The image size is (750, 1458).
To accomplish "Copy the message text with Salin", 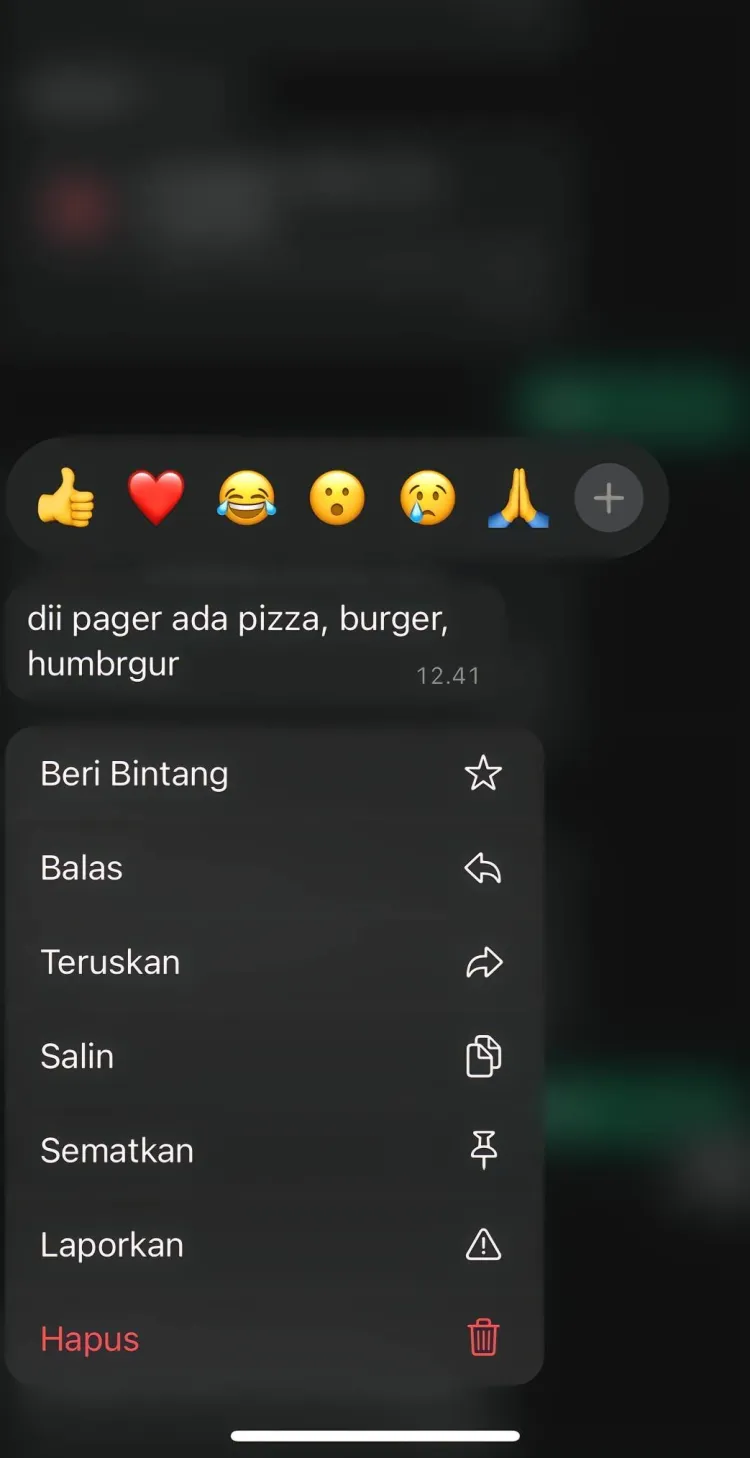I will [274, 1056].
